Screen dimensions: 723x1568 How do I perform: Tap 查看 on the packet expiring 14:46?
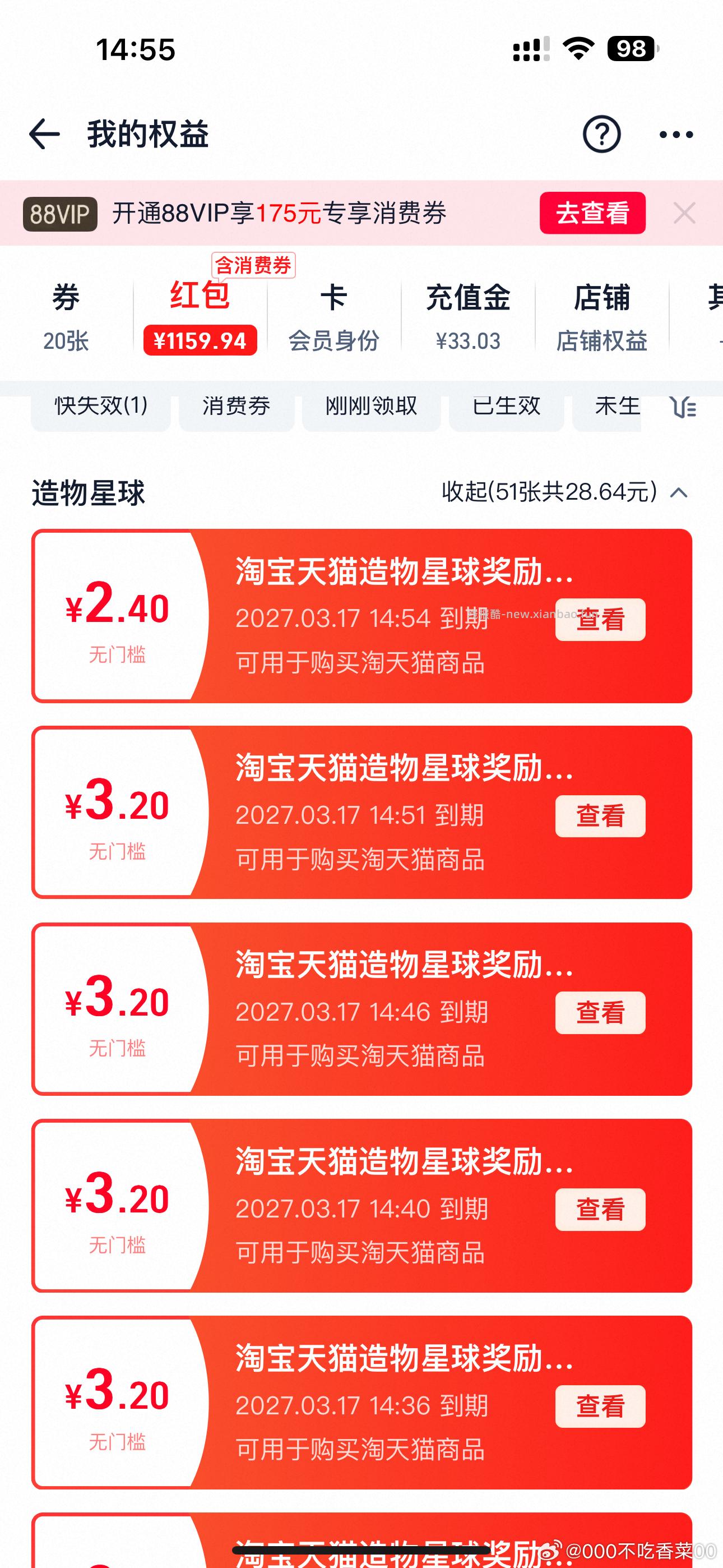(x=600, y=1013)
